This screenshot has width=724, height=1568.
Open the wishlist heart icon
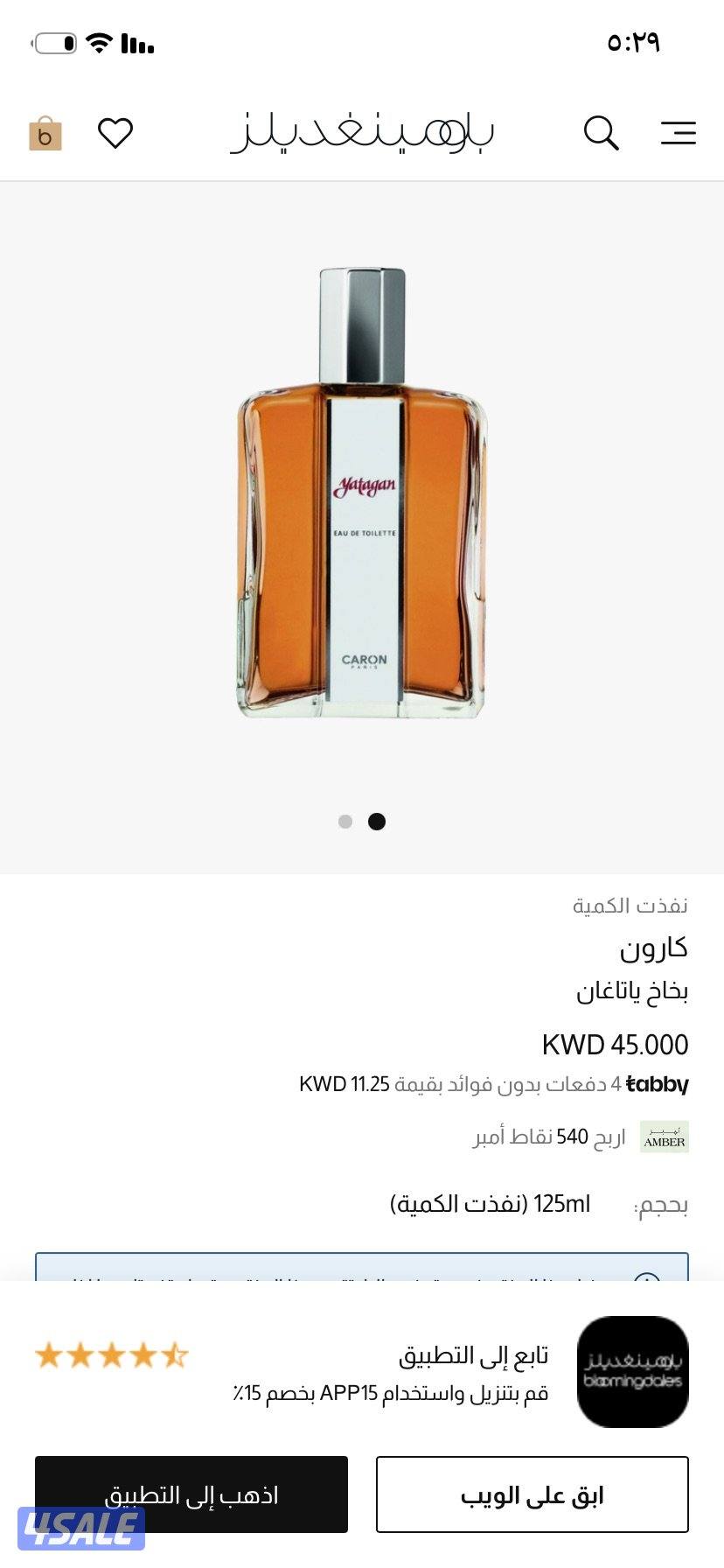tap(116, 133)
